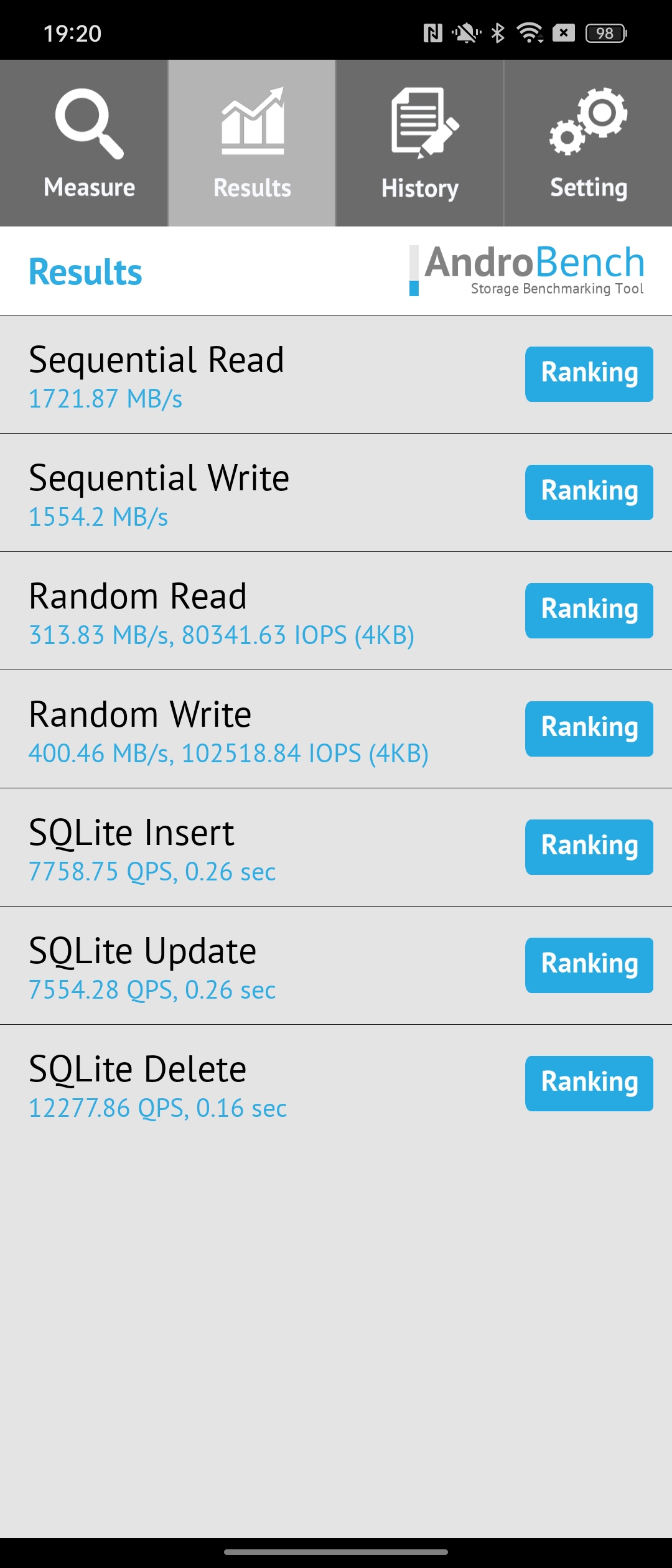The height and width of the screenshot is (1568, 672).
Task: Show Ranking for Random Read
Action: click(589, 610)
